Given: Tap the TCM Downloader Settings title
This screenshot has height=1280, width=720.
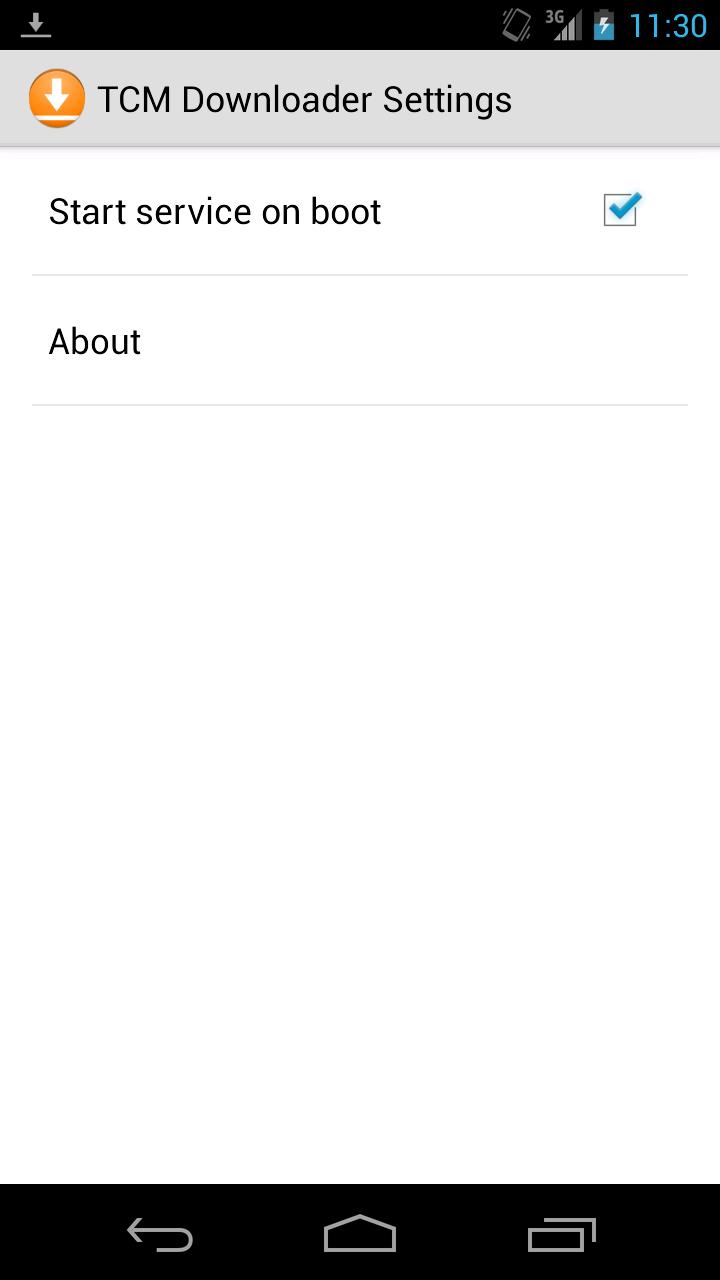Looking at the screenshot, I should [x=304, y=98].
